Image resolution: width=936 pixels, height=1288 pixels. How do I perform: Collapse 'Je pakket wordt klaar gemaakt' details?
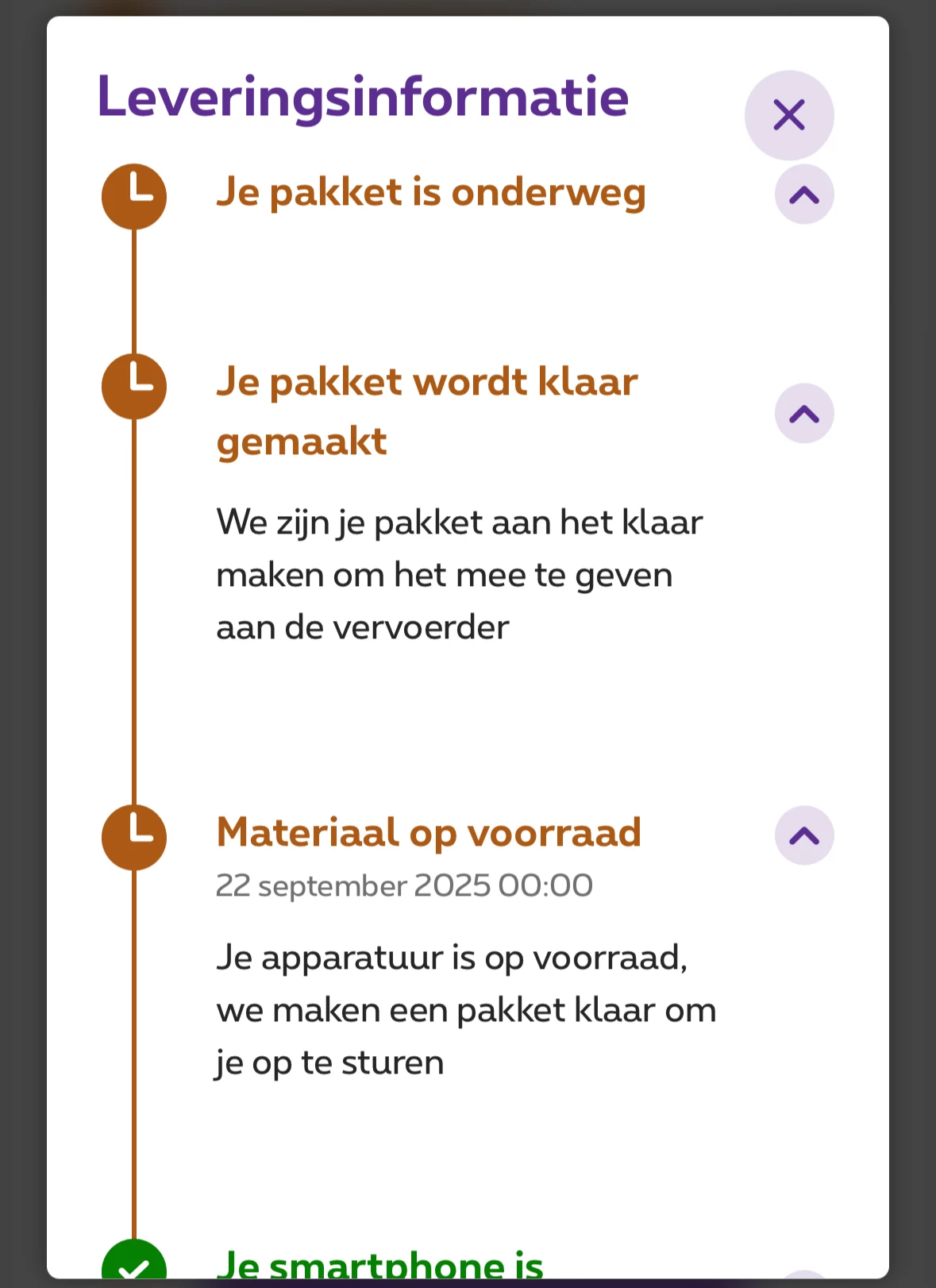[803, 413]
